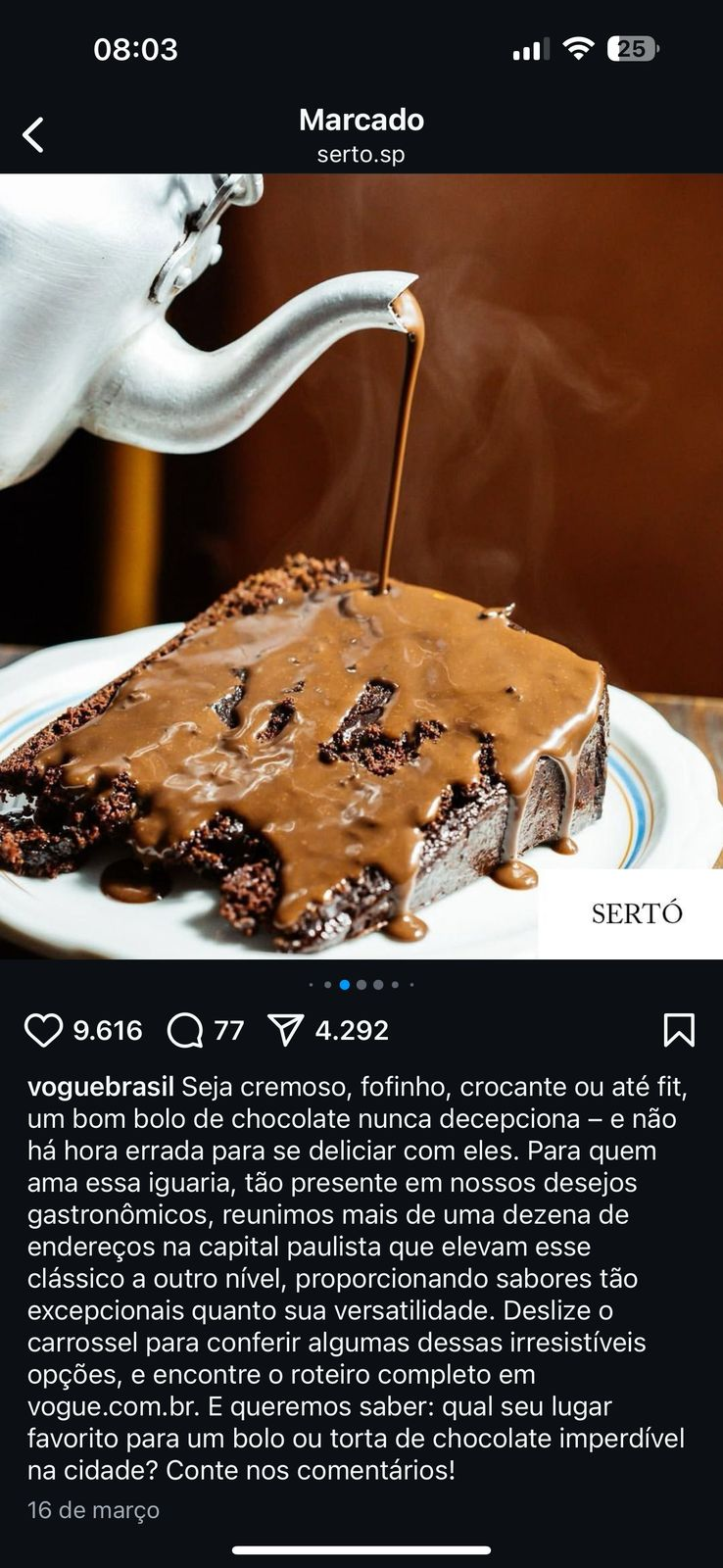Share the post via paper plane icon
Image resolution: width=723 pixels, height=1568 pixels.
point(286,1030)
